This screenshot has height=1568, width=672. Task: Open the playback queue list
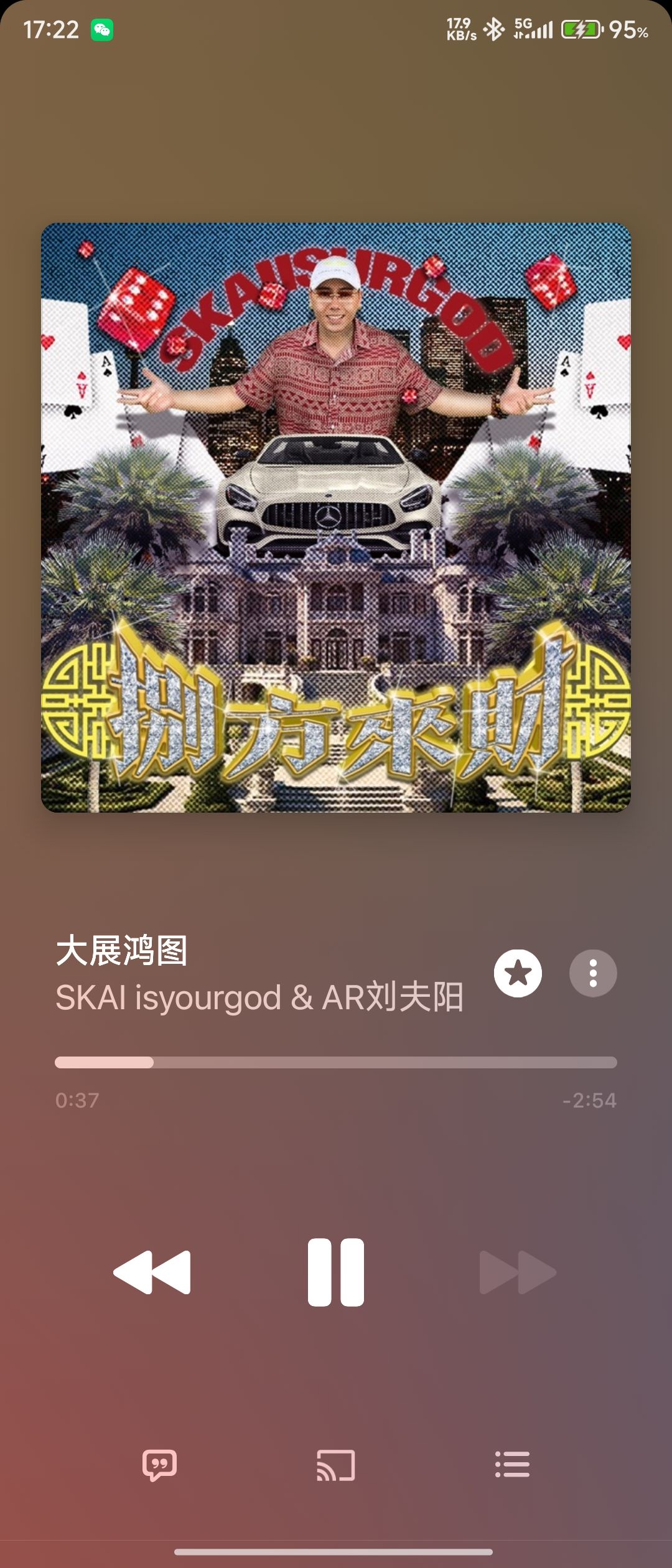[512, 1464]
